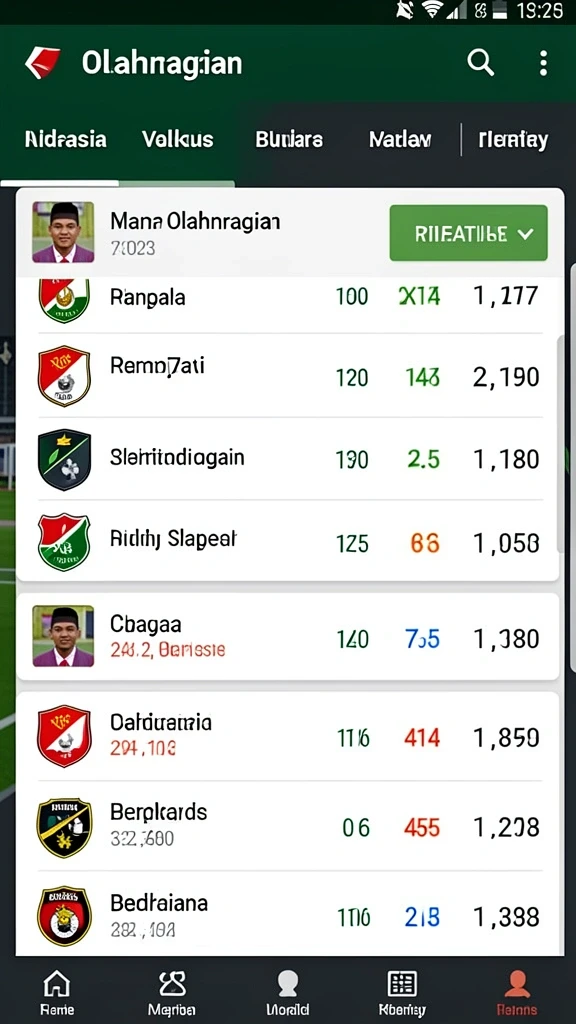View the Slemitndiagain team row
Screen dimensions: 576x1024
tap(287, 459)
